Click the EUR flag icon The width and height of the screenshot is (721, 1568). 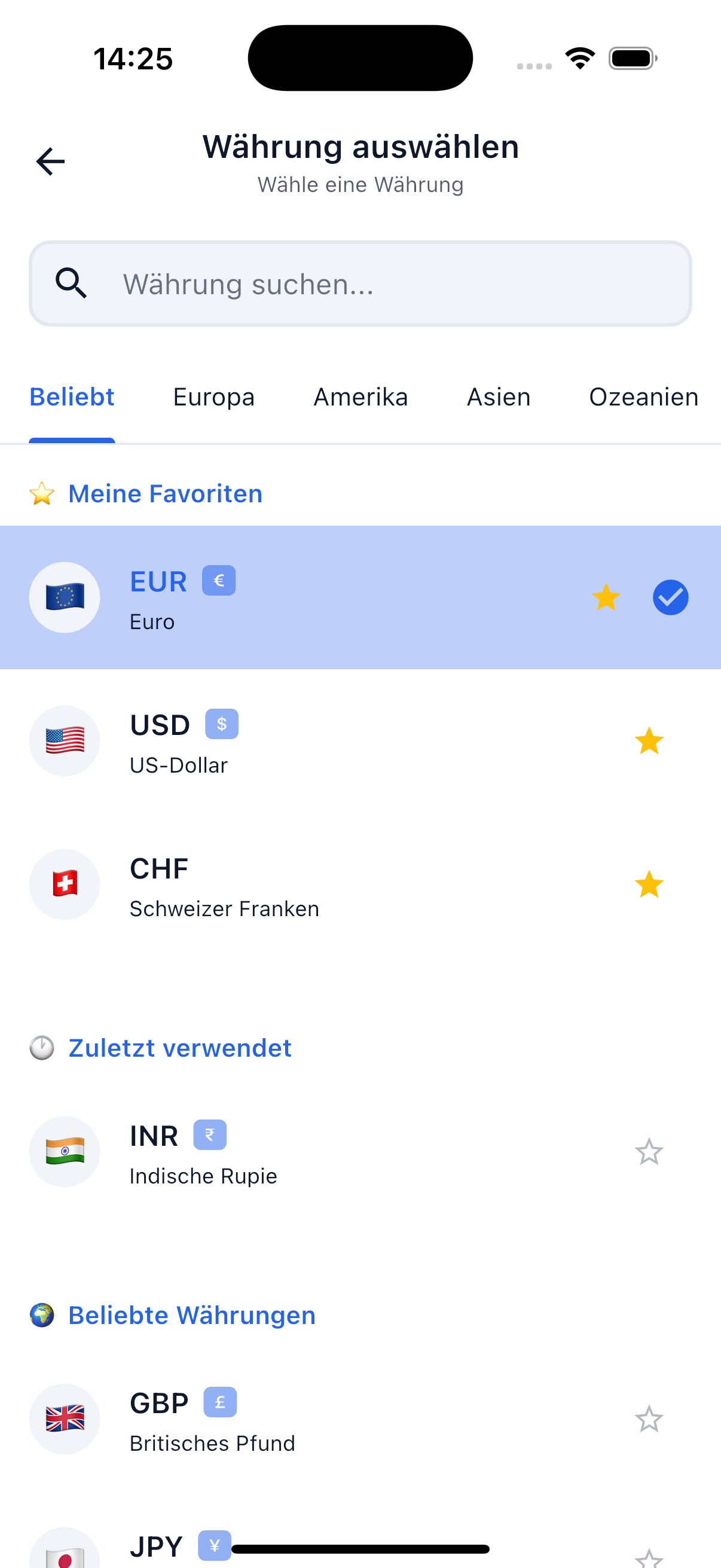65,597
